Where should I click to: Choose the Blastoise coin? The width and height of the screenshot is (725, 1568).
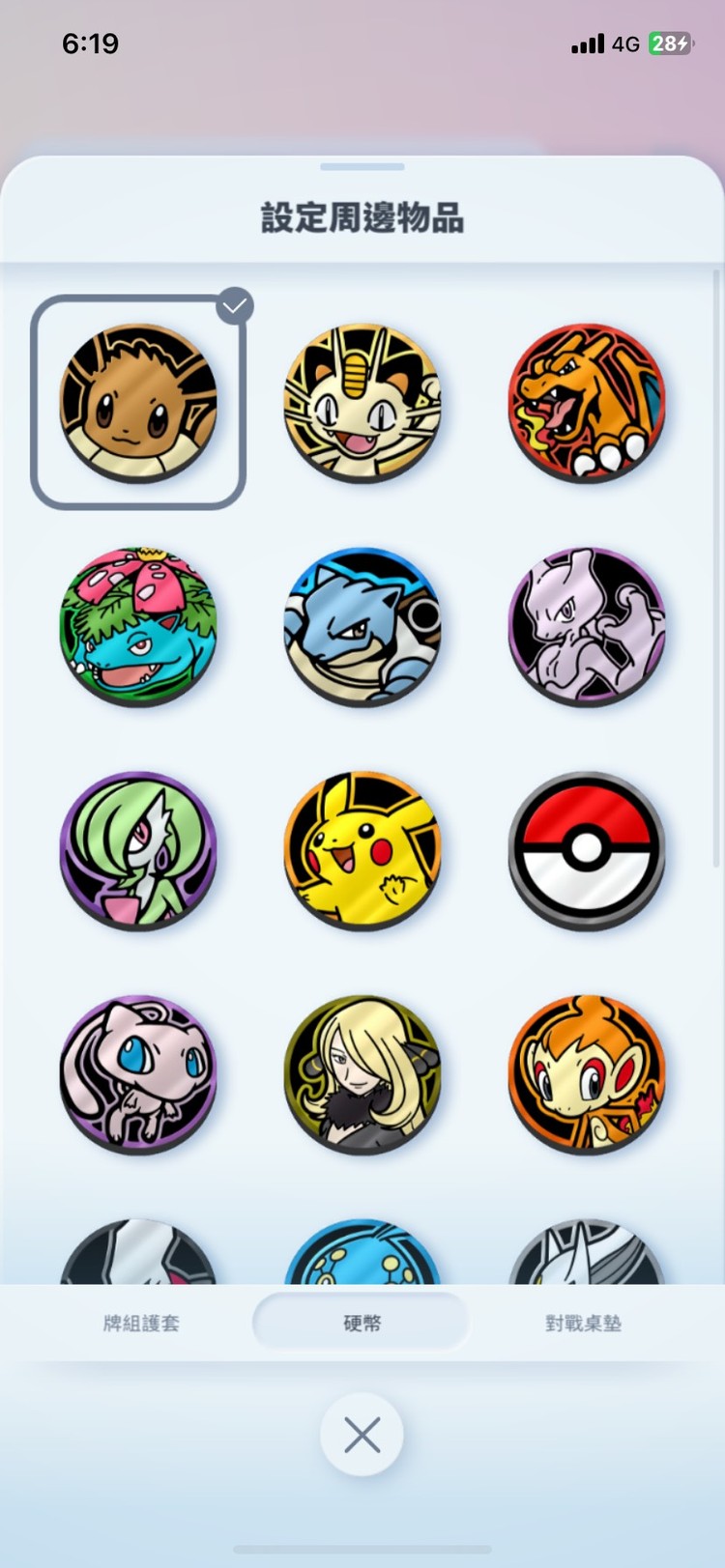tap(362, 626)
